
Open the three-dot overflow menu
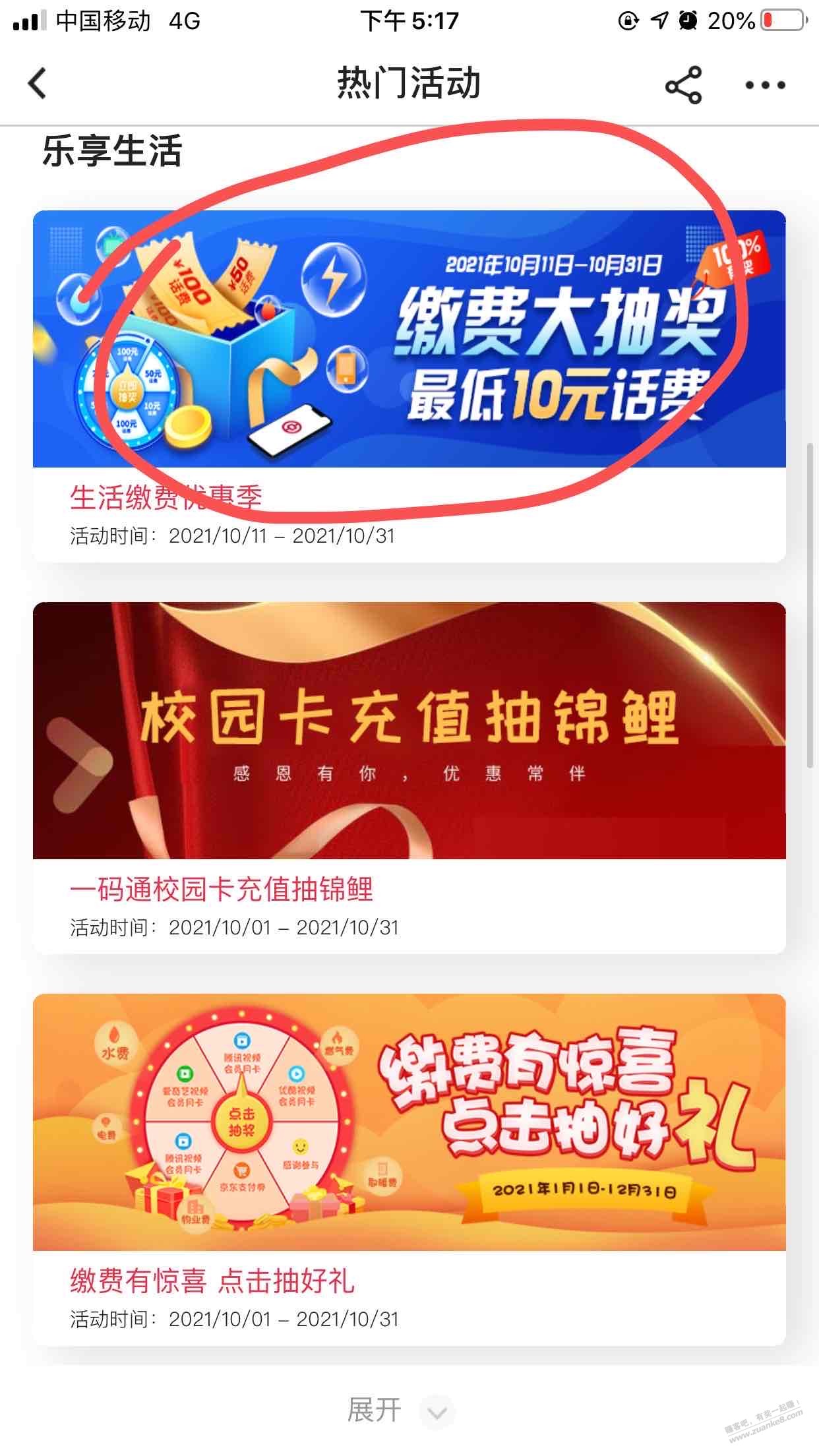click(765, 85)
